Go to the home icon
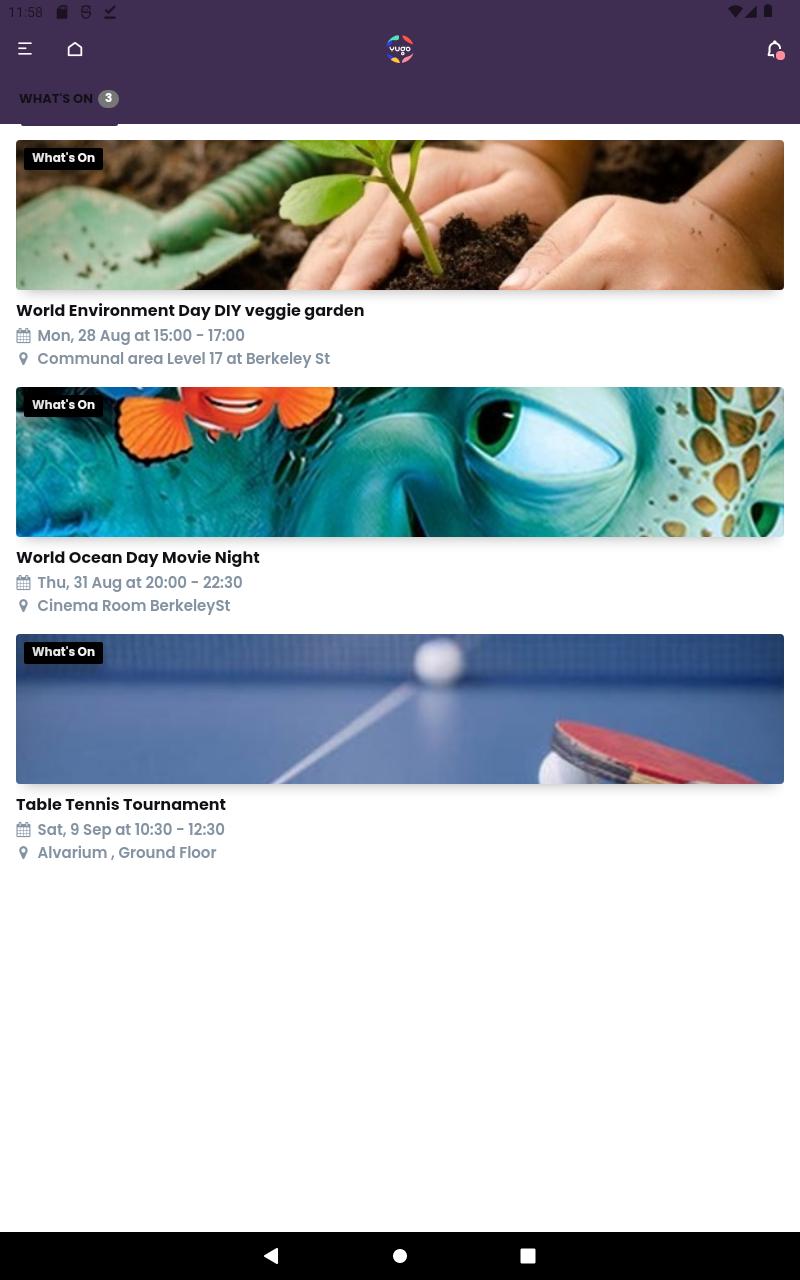The height and width of the screenshot is (1280, 800). [x=75, y=49]
